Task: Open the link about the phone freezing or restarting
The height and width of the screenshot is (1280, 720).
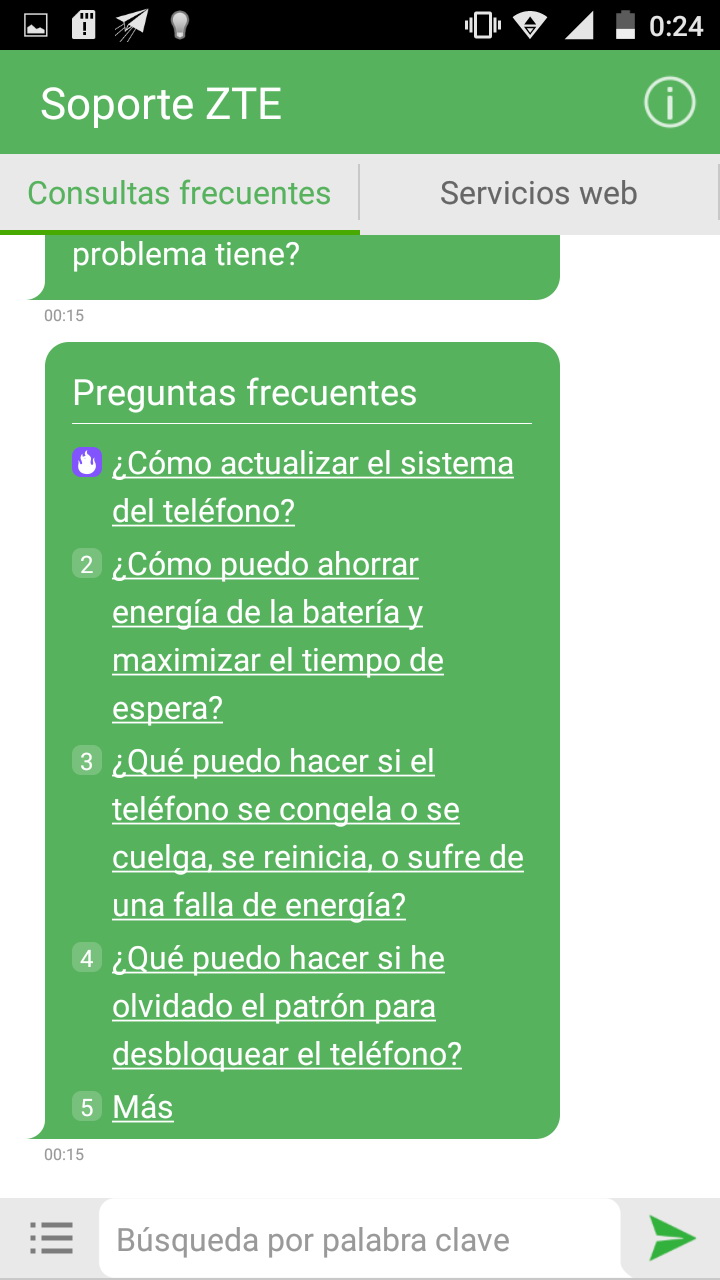Action: pos(317,833)
